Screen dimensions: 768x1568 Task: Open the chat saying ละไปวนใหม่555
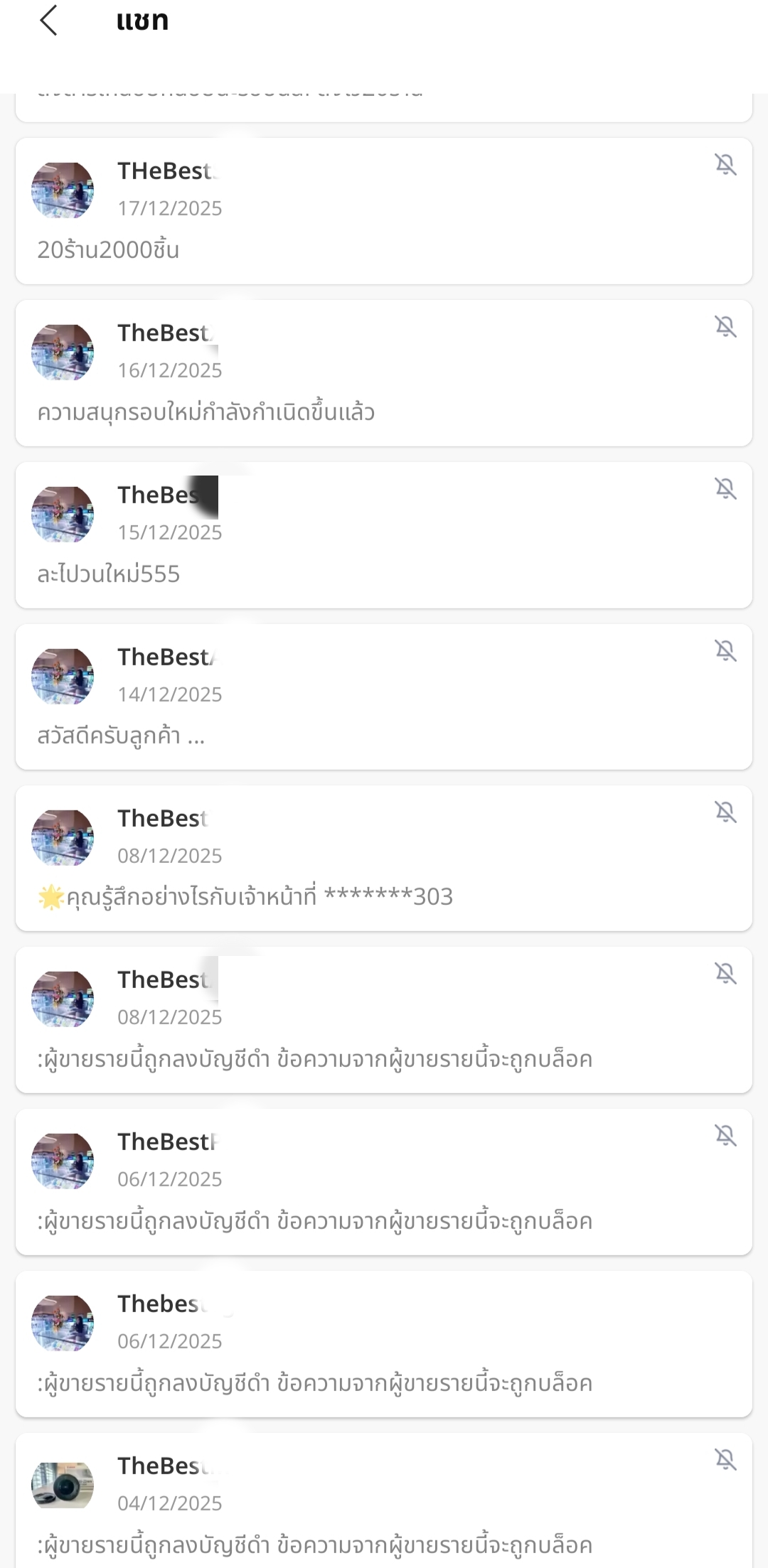pyautogui.click(x=384, y=535)
